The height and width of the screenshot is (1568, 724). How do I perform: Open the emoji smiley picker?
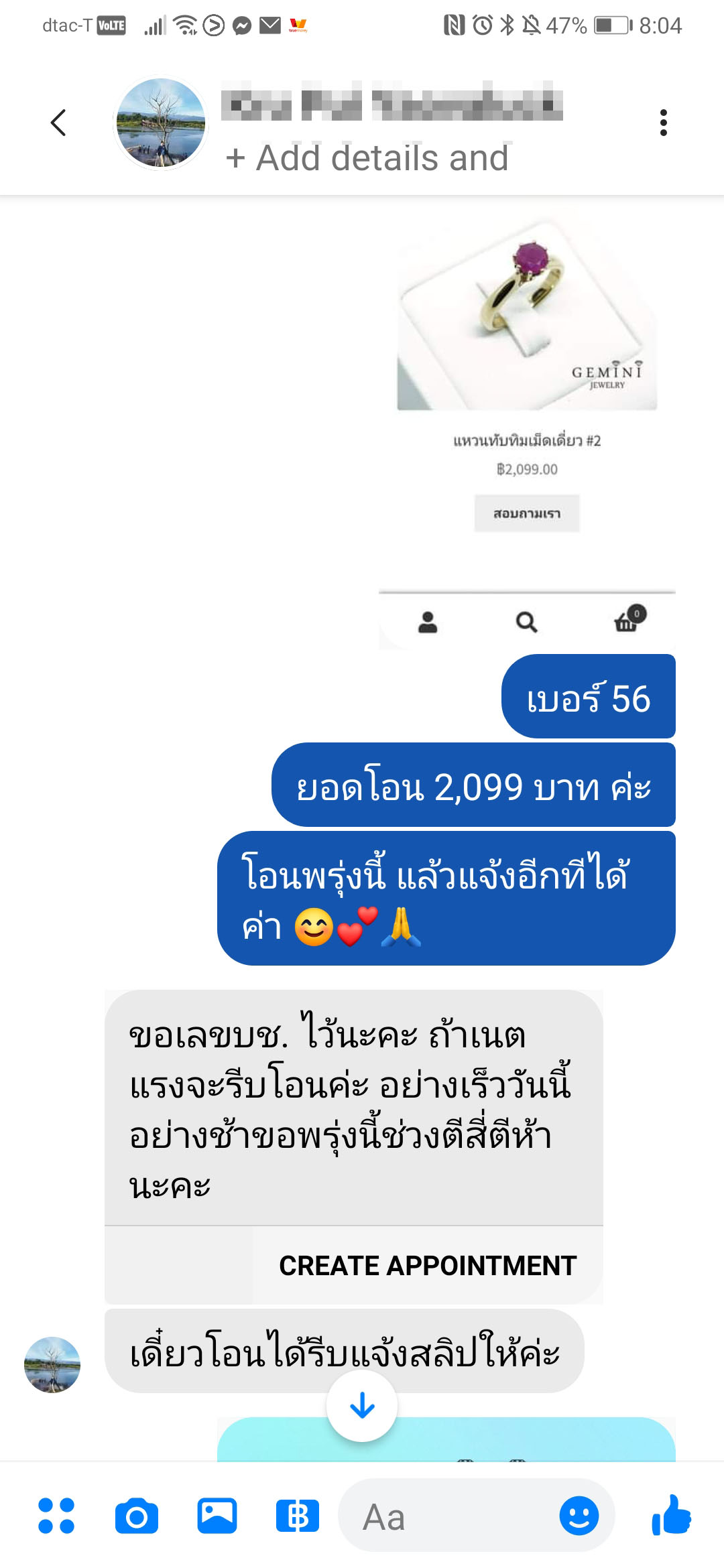[x=579, y=1516]
